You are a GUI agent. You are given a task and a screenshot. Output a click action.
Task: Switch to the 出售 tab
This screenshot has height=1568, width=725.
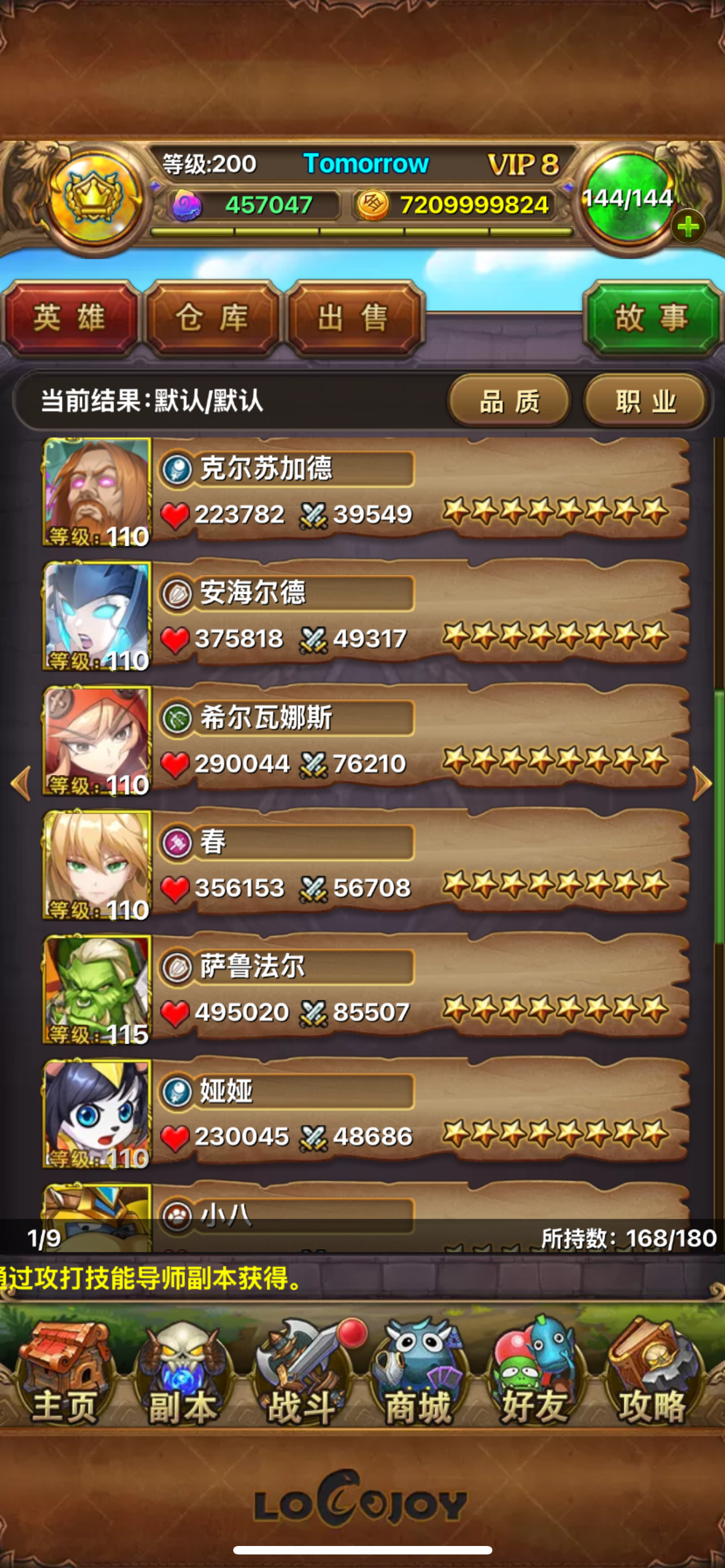click(x=353, y=318)
